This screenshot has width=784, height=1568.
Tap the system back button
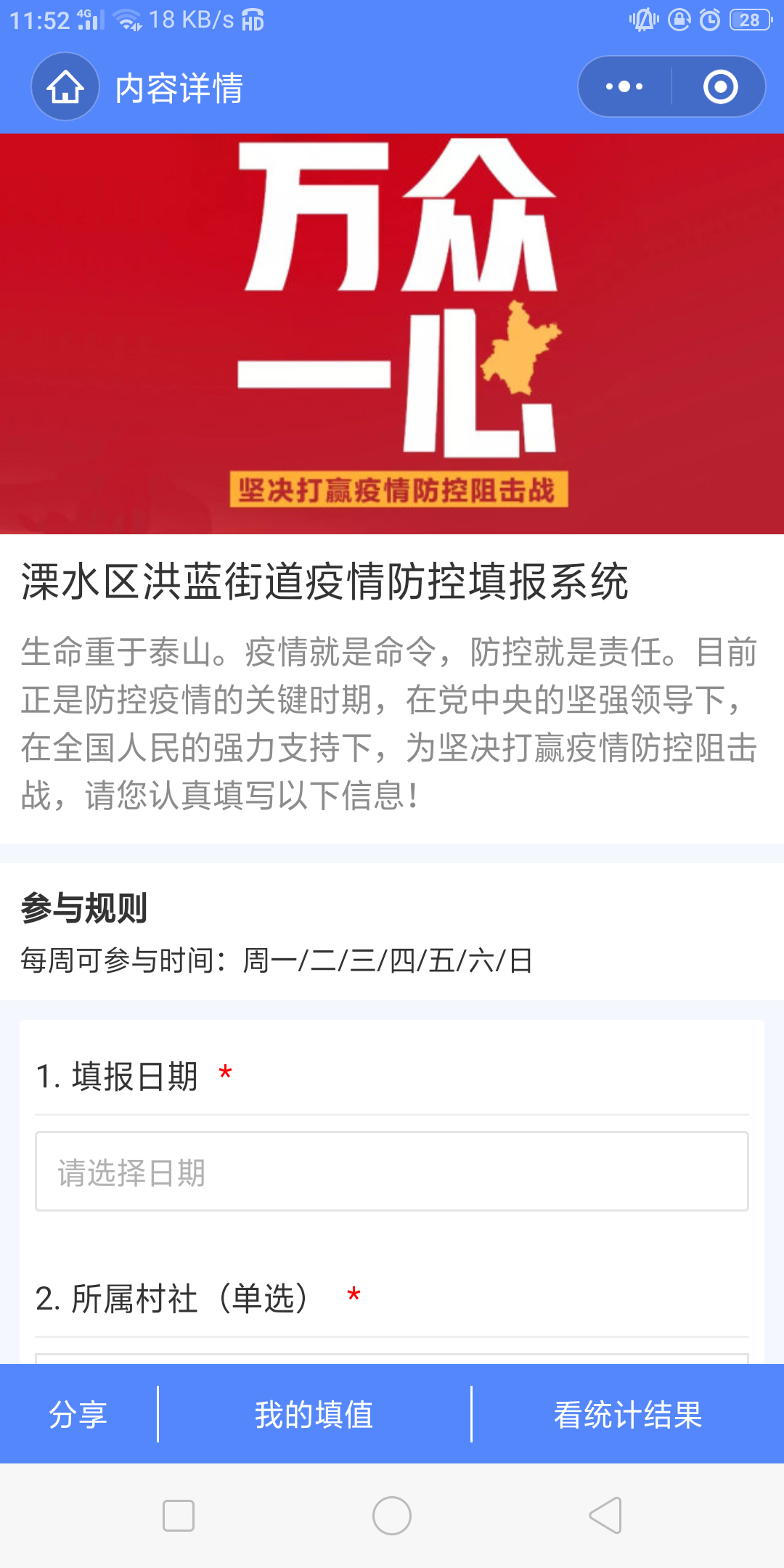[x=605, y=1516]
